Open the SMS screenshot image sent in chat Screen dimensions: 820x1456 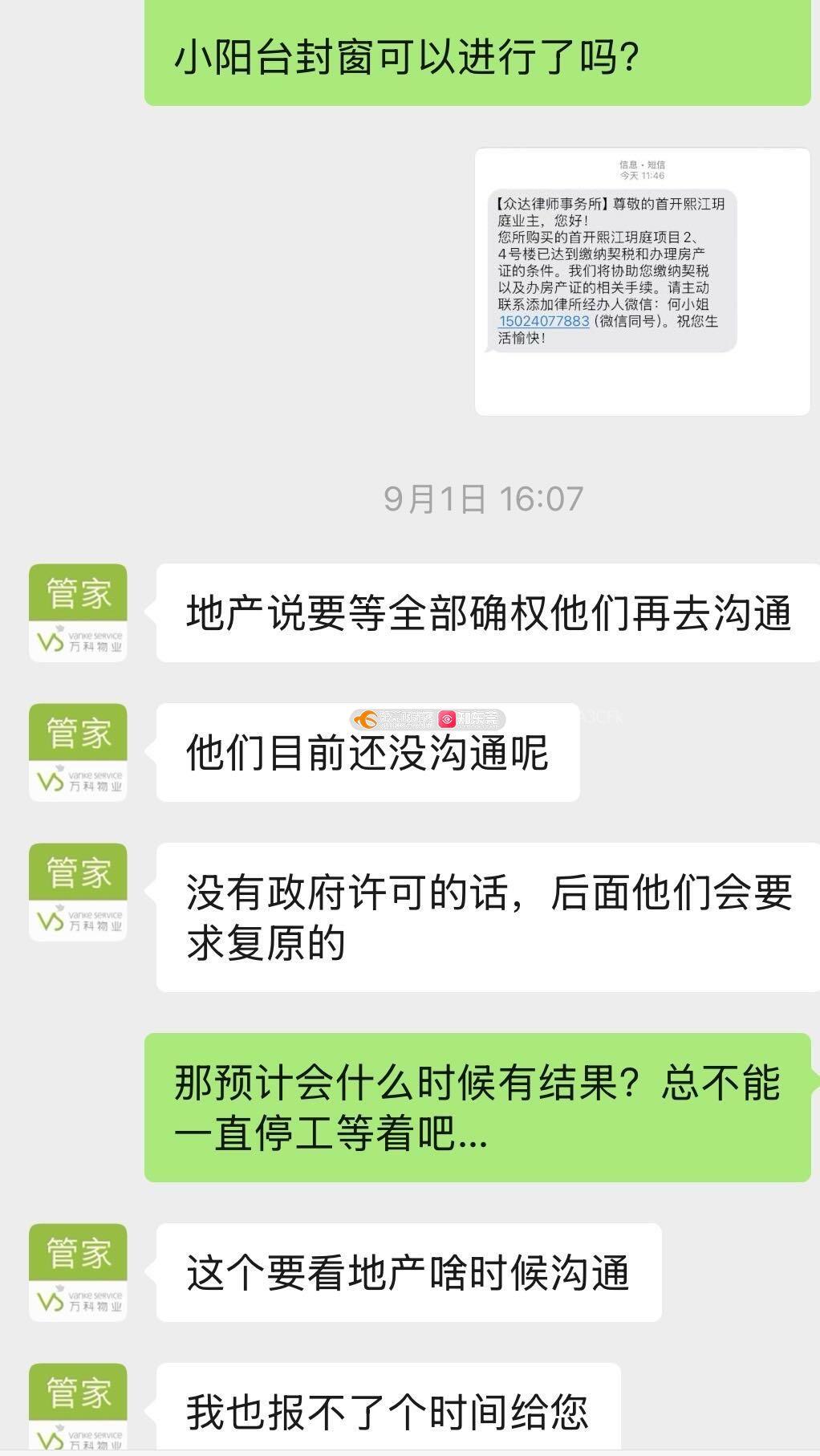click(x=642, y=281)
